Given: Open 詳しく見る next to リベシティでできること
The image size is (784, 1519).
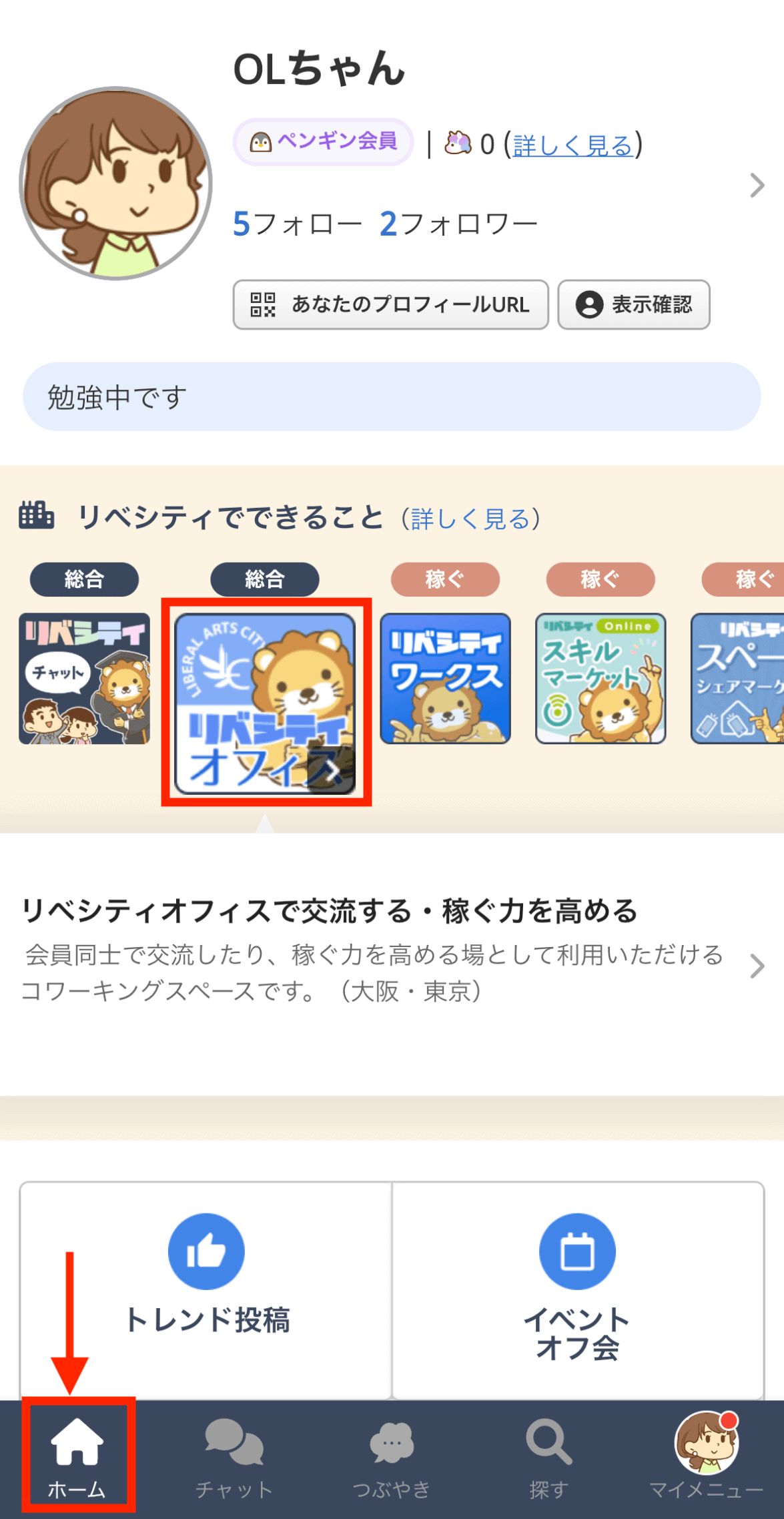Looking at the screenshot, I should tap(470, 519).
